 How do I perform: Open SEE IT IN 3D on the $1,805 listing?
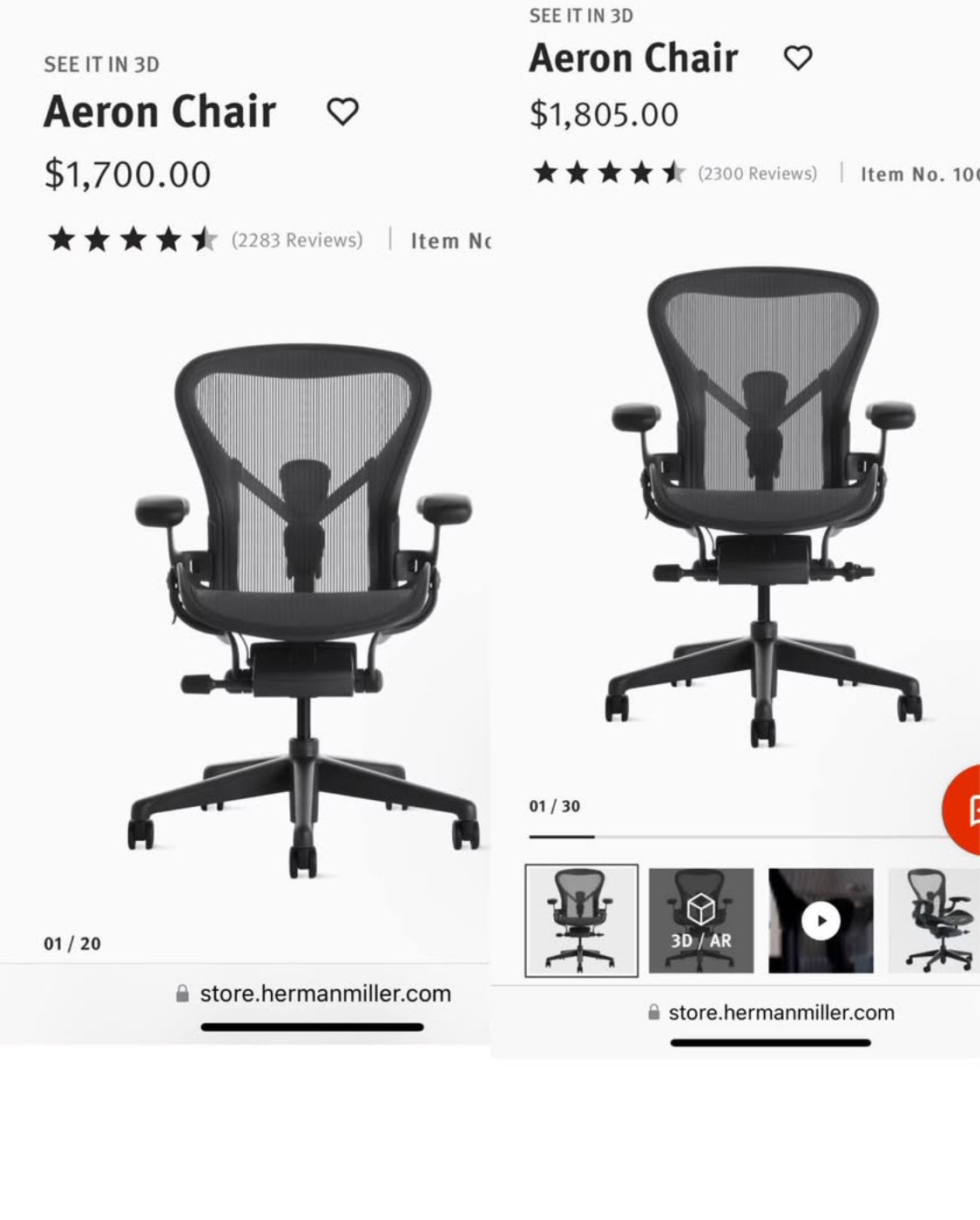click(x=580, y=15)
